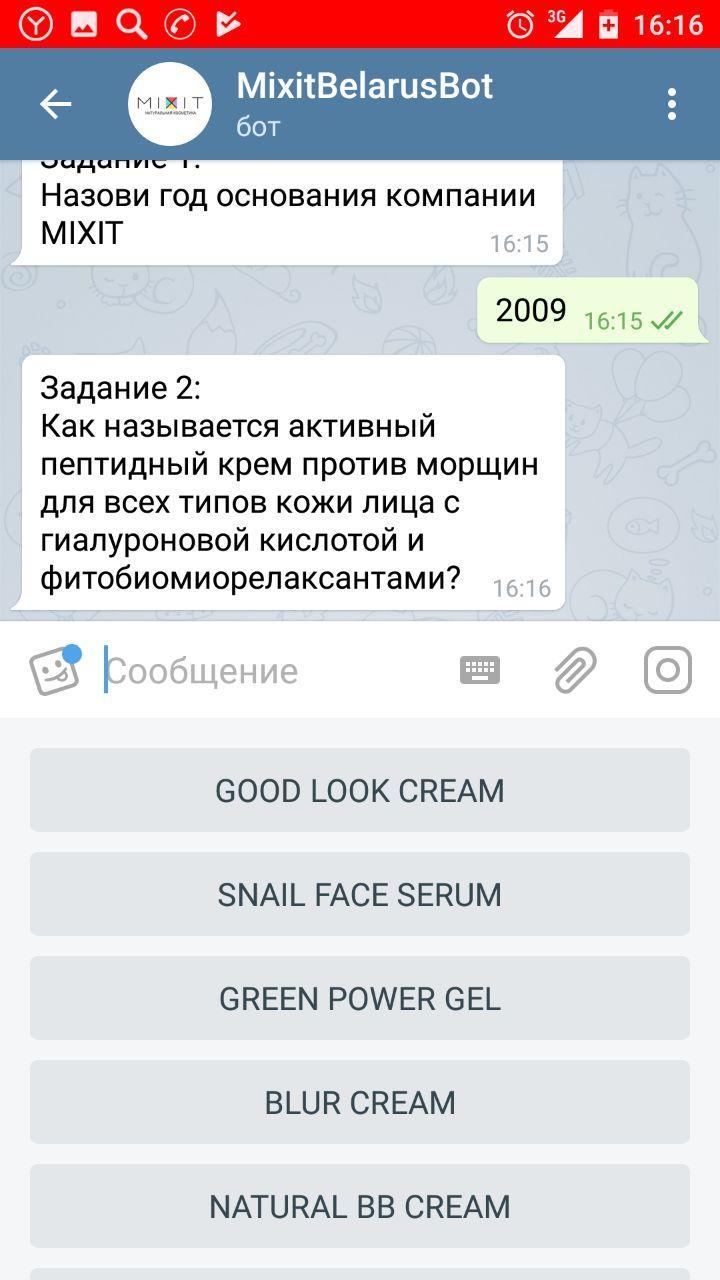Open the sticker and emoji panel
Screen dimensions: 720x1280
point(54,670)
